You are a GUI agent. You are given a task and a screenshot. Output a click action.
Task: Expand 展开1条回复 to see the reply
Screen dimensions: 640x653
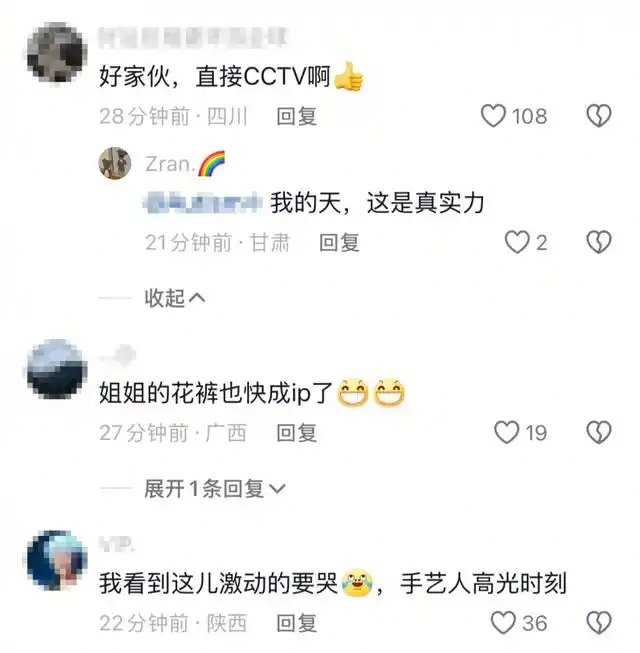pos(215,489)
